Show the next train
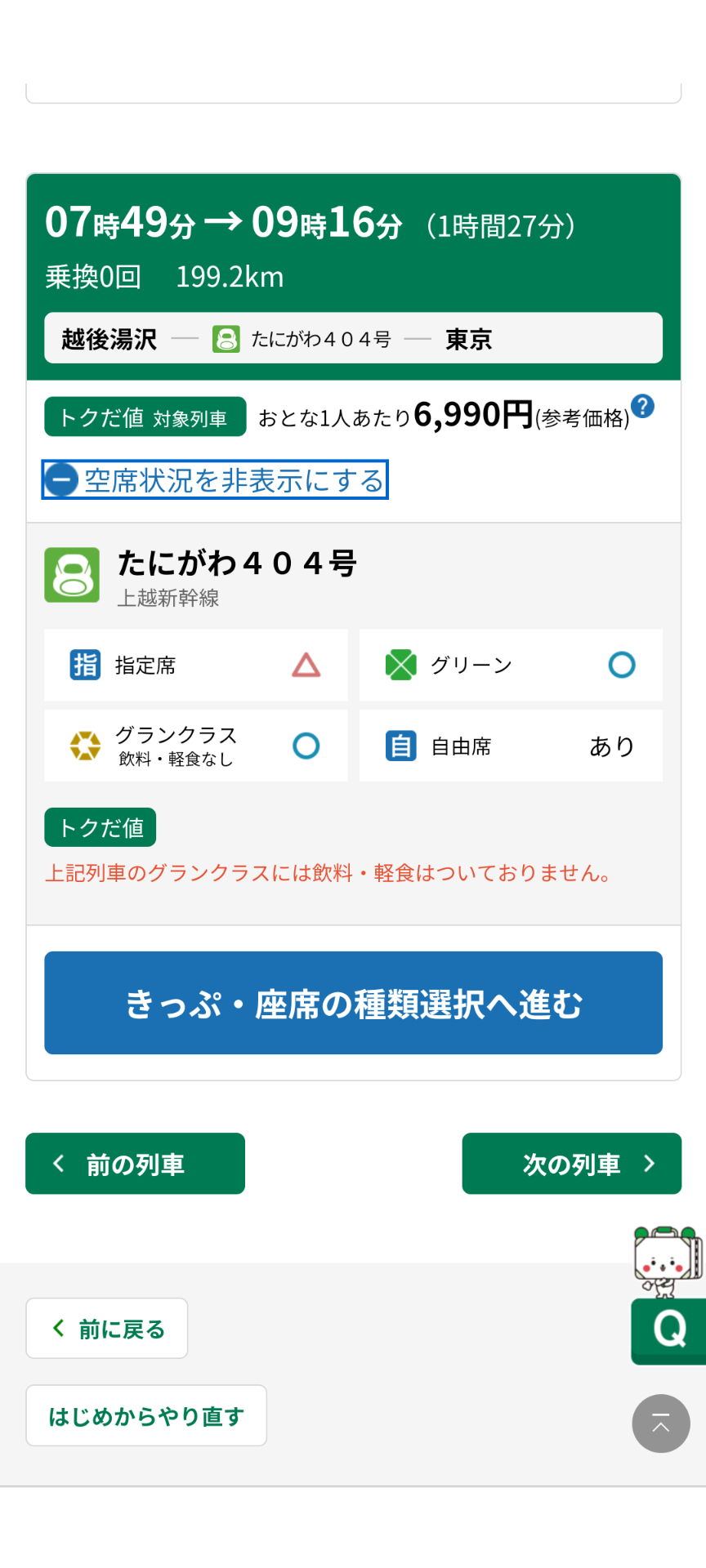 (572, 1164)
